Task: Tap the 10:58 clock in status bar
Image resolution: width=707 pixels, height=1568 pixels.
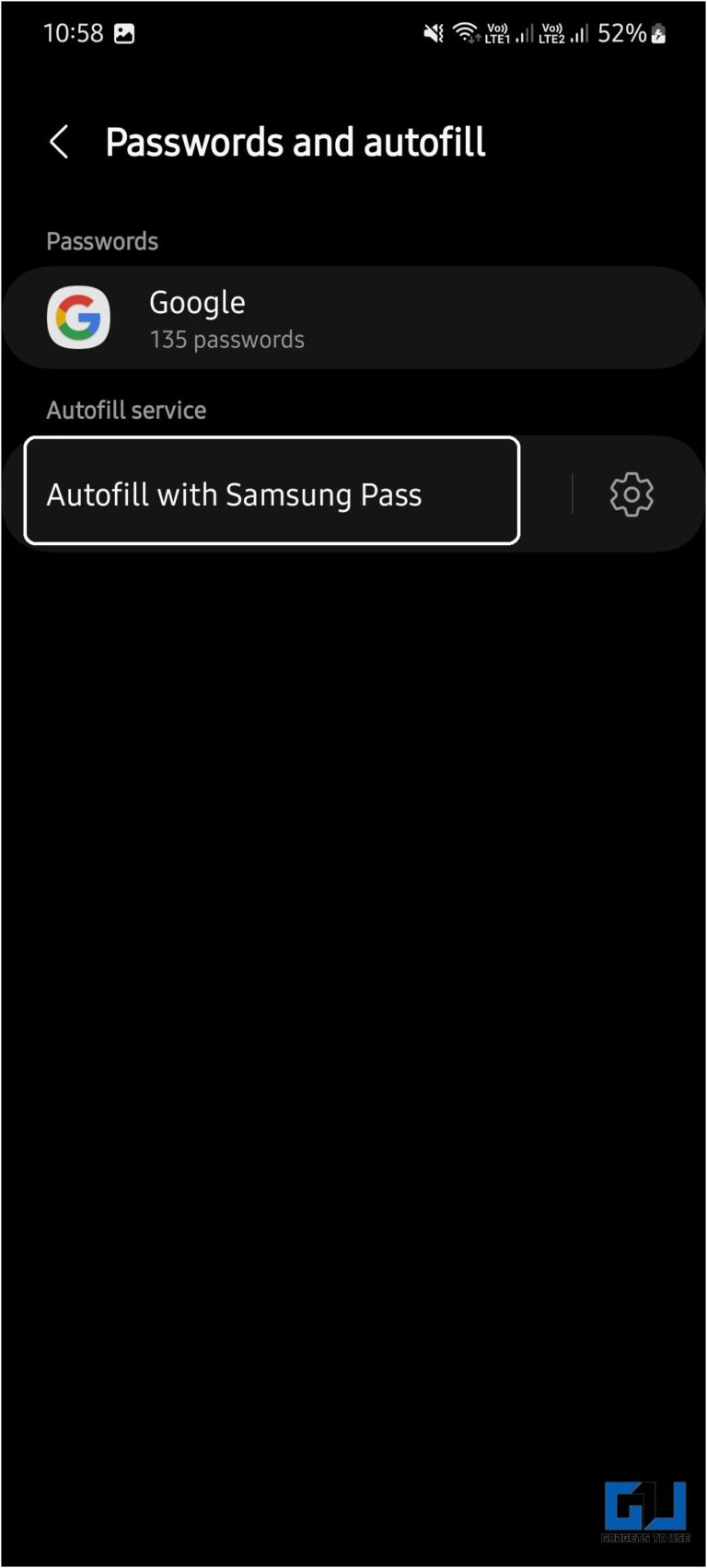Action: [x=74, y=32]
